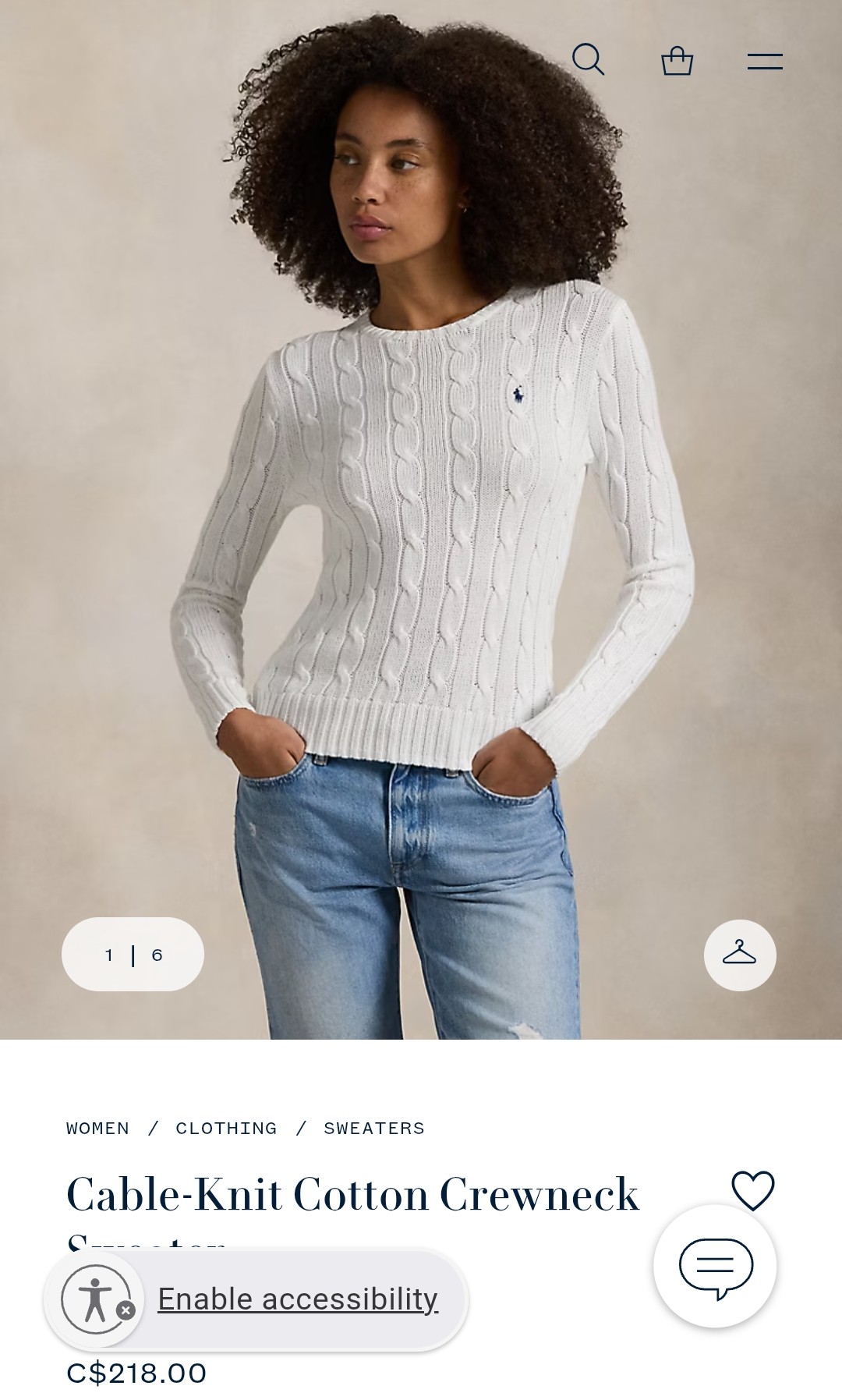Go to Clothing breadcrumb
Screen dimensions: 842x1400
[226, 1129]
